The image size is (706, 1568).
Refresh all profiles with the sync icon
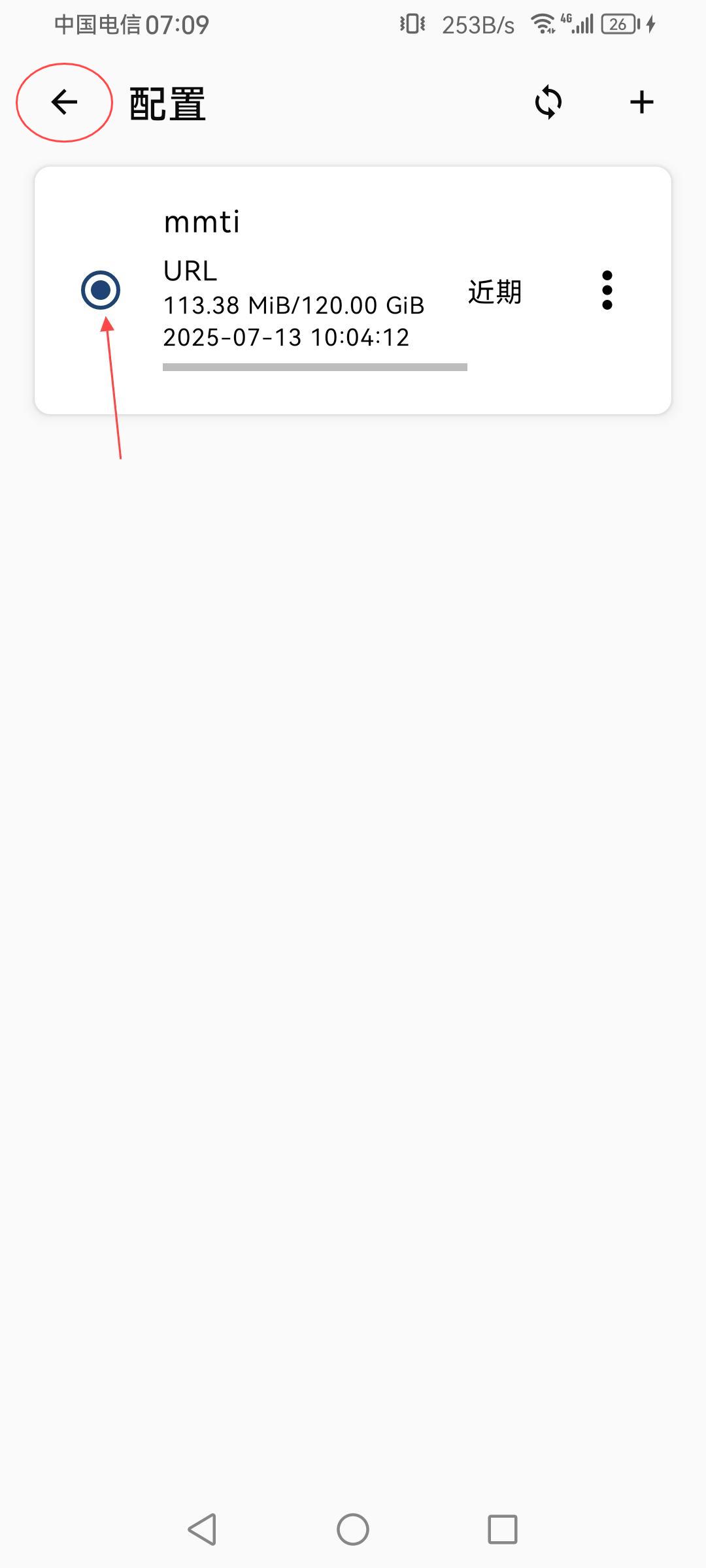tap(548, 103)
